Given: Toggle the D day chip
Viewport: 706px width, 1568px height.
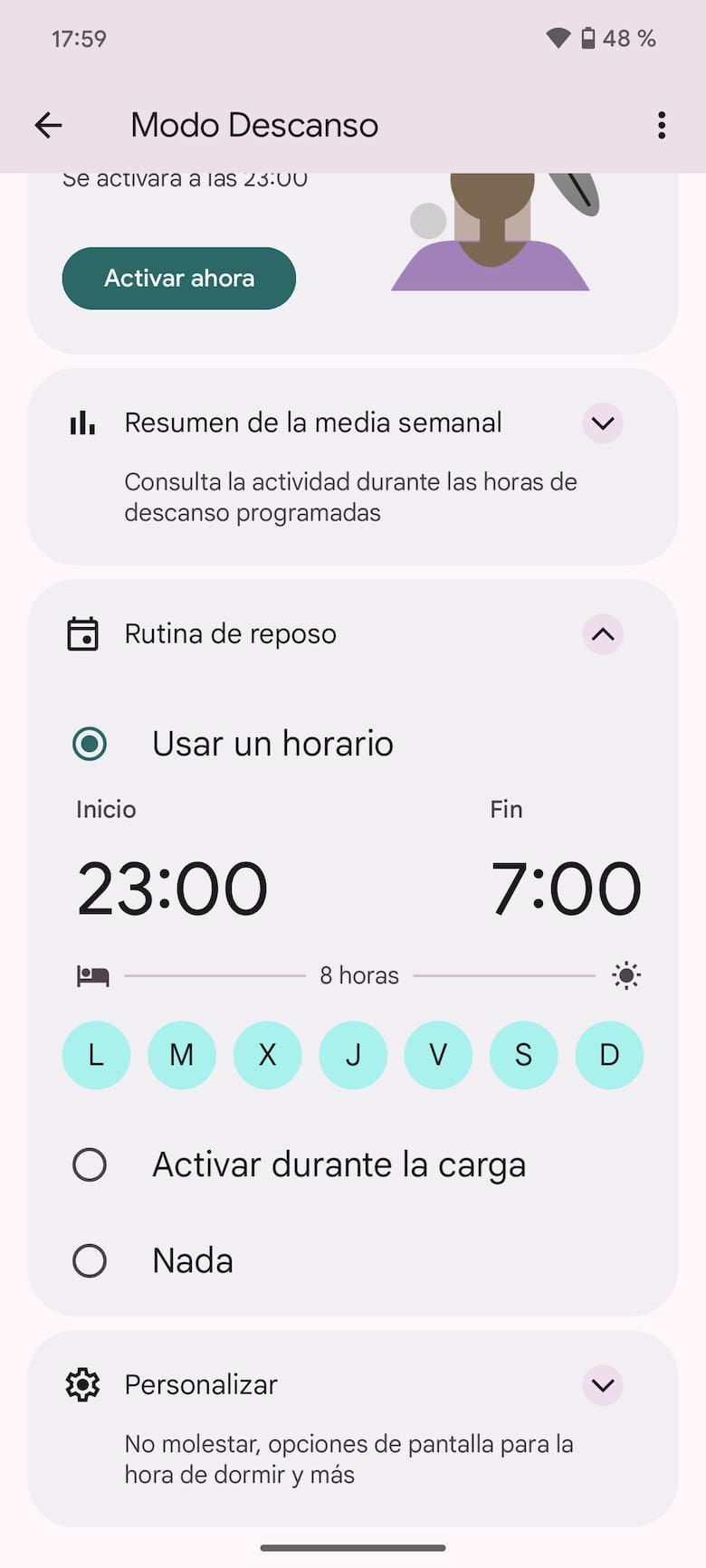Looking at the screenshot, I should coord(609,1055).
